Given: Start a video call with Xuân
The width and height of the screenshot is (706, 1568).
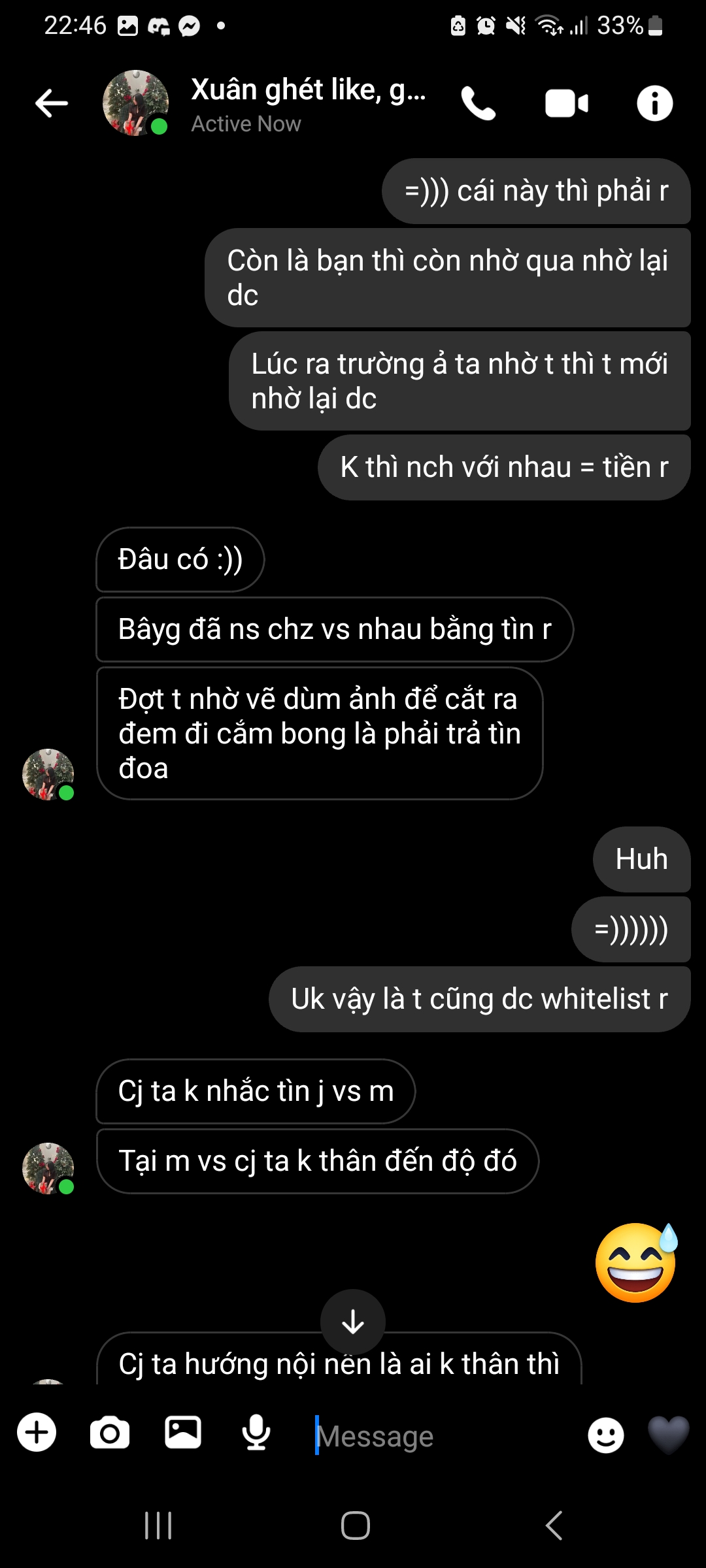Looking at the screenshot, I should click(566, 103).
